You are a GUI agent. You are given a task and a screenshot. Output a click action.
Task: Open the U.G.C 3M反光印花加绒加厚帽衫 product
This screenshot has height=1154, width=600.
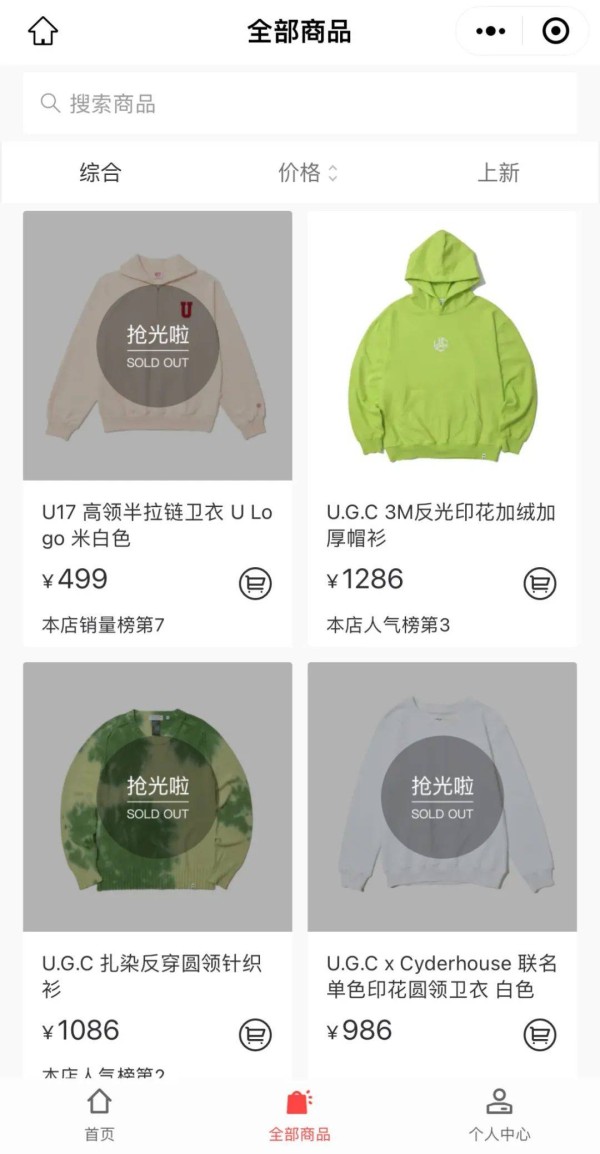pyautogui.click(x=442, y=428)
